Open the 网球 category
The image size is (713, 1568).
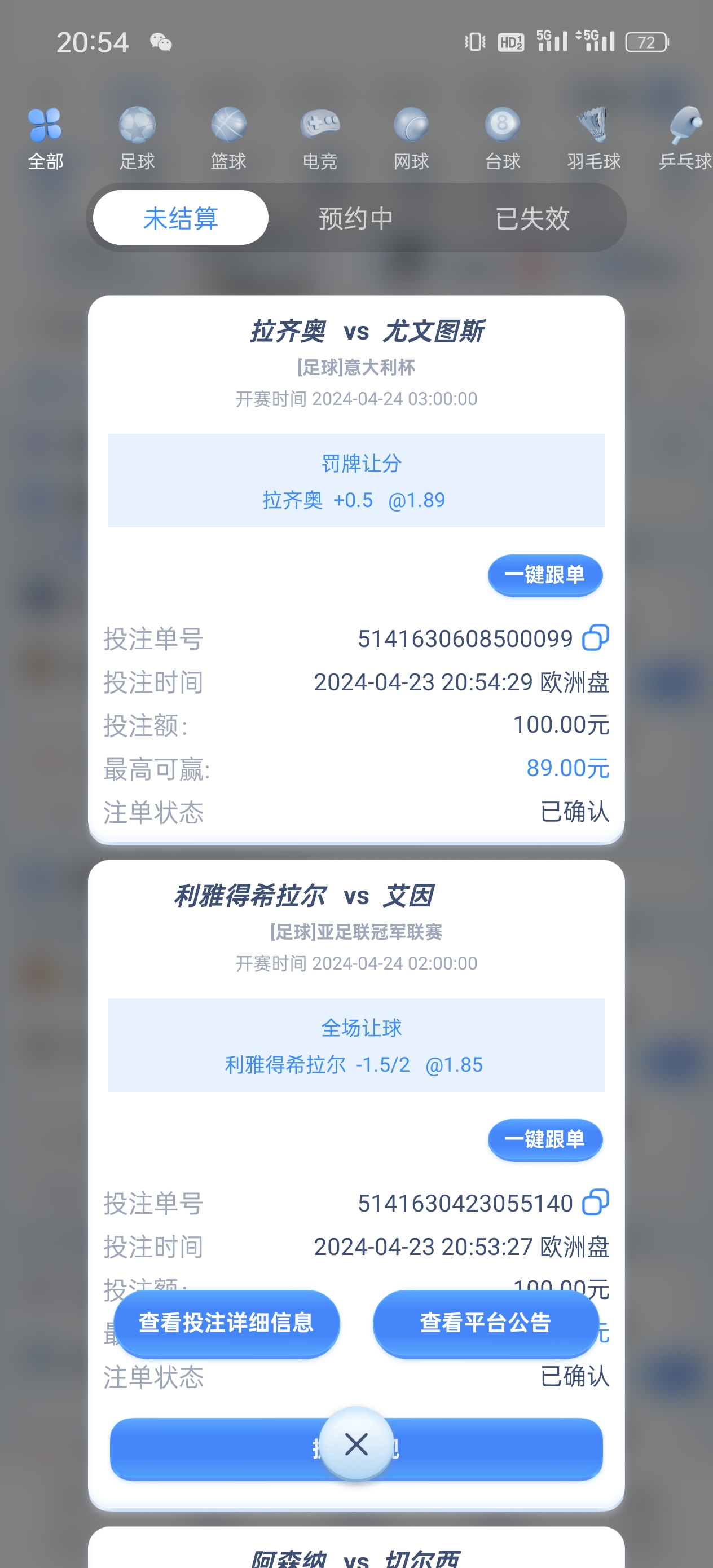pos(411,138)
